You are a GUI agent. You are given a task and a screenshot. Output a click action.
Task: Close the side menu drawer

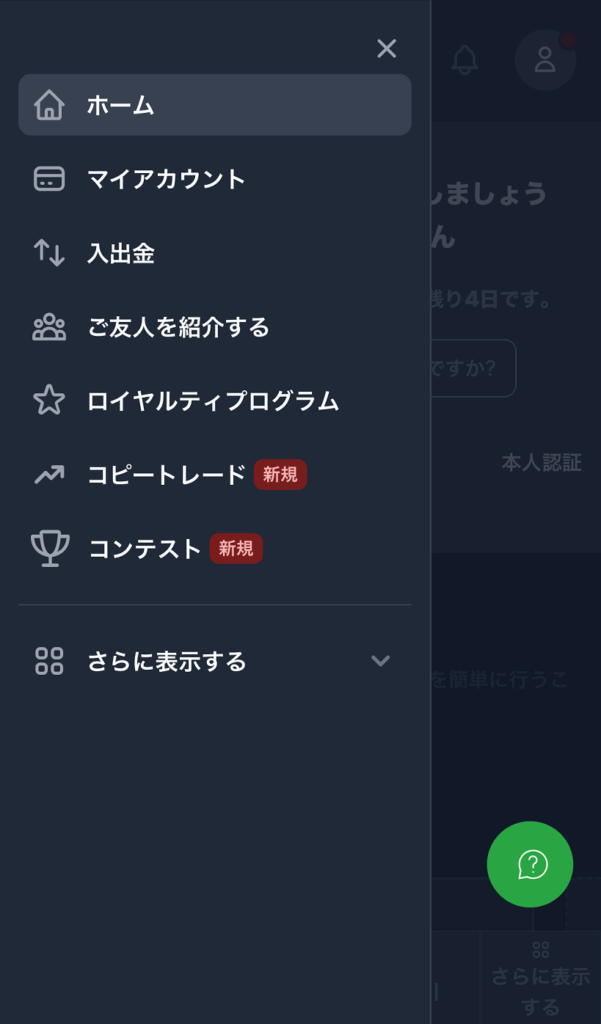pyautogui.click(x=386, y=48)
